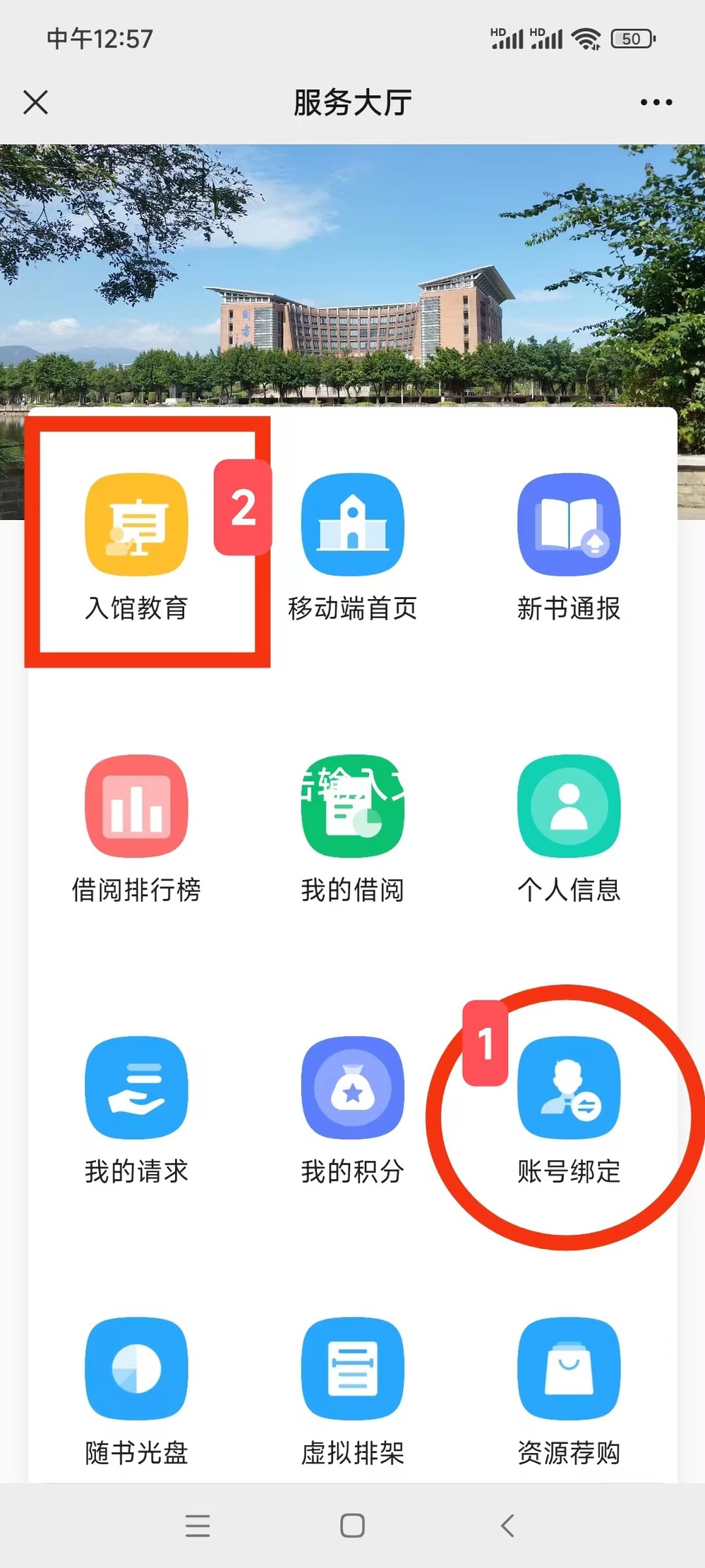The image size is (705, 1568).
Task: Tap the system back button
Action: point(507,1525)
